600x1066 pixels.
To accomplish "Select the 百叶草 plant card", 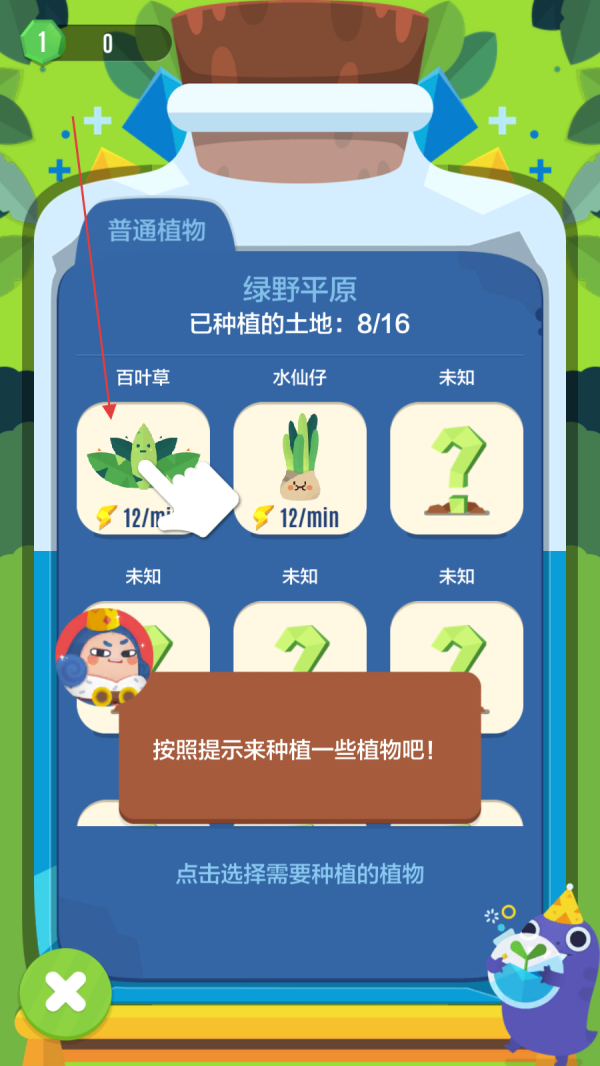I will tap(142, 466).
